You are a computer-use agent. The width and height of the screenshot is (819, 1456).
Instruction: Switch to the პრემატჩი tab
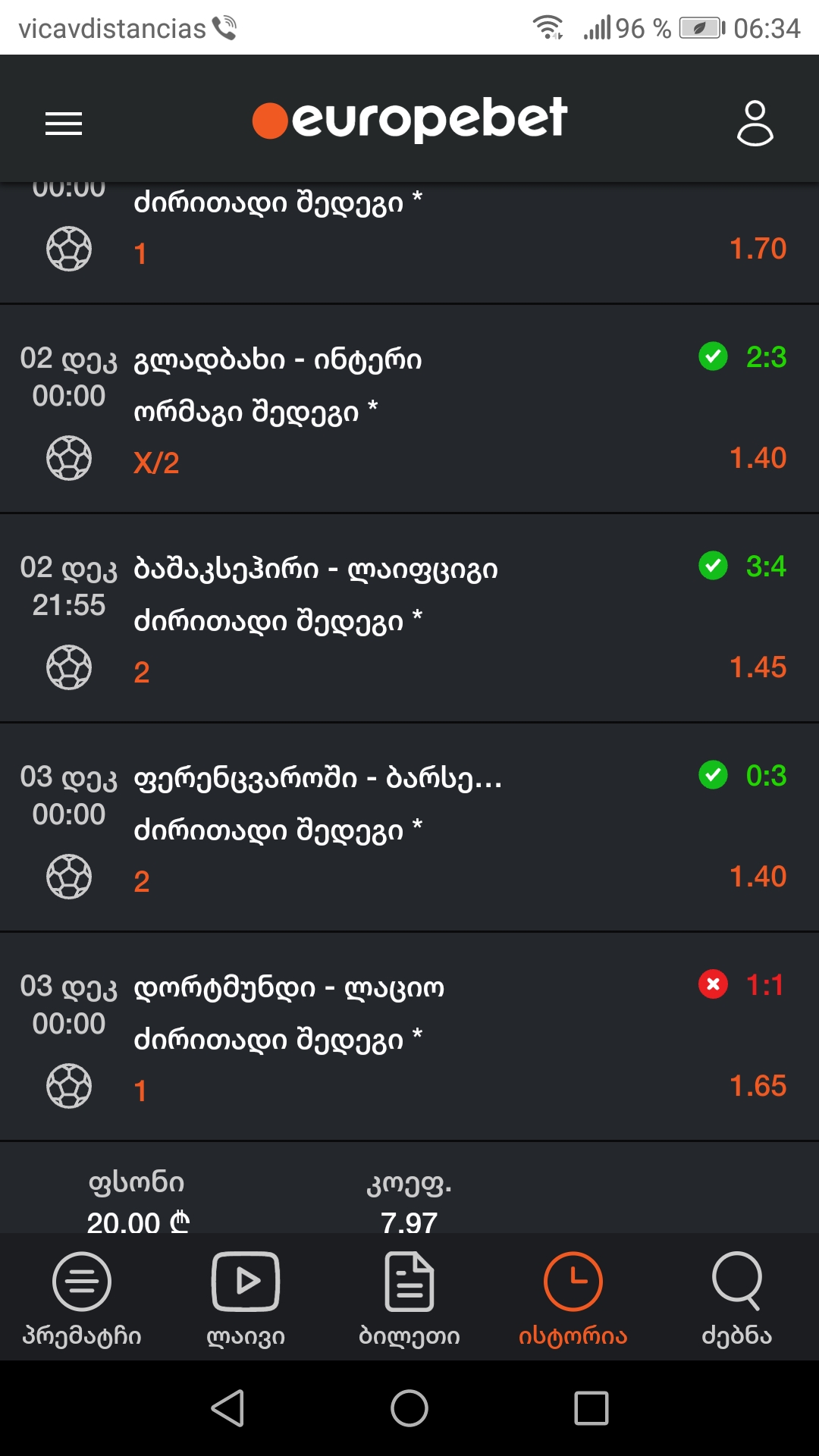point(82,1298)
